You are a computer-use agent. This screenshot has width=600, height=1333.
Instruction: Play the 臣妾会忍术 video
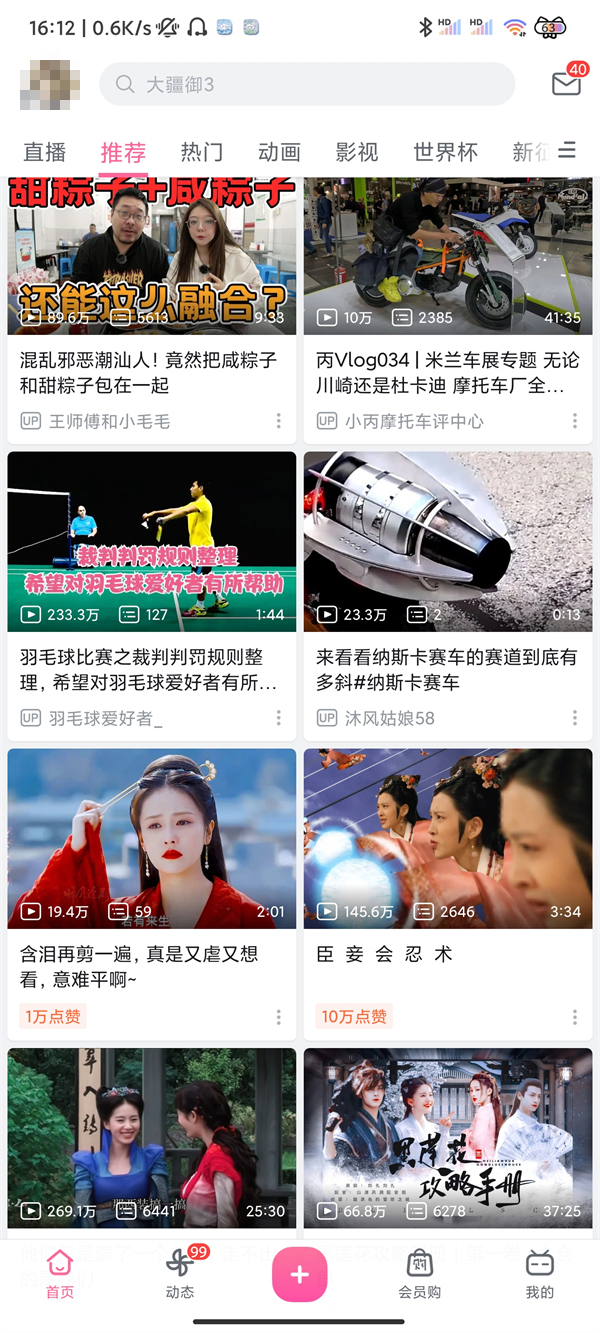448,838
